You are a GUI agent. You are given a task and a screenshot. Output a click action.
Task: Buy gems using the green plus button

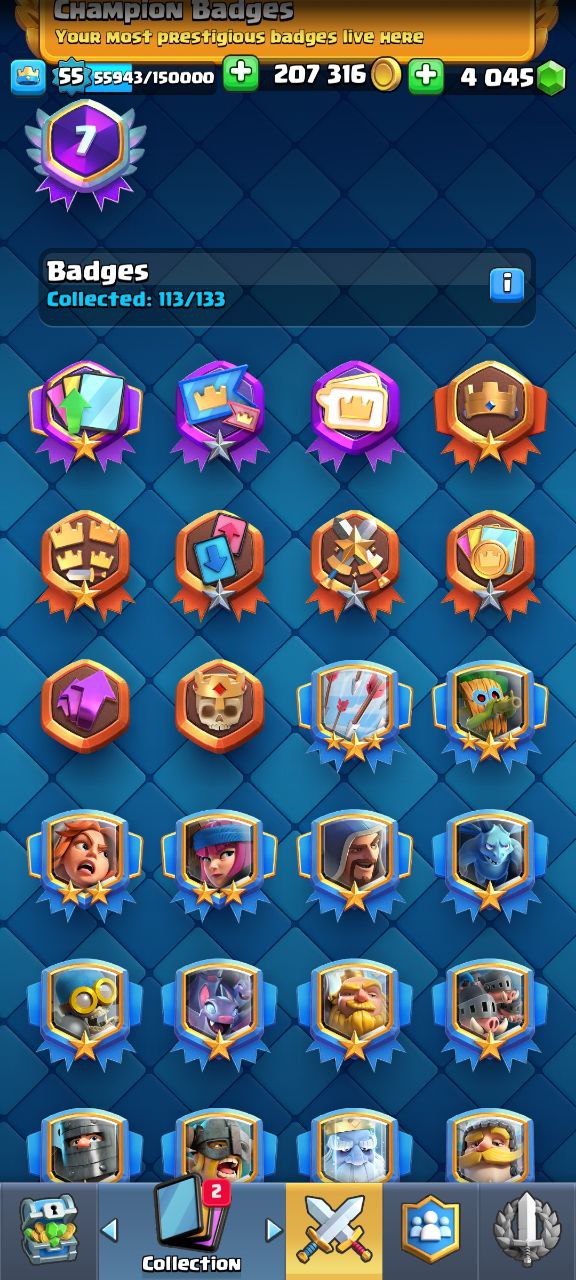point(426,76)
